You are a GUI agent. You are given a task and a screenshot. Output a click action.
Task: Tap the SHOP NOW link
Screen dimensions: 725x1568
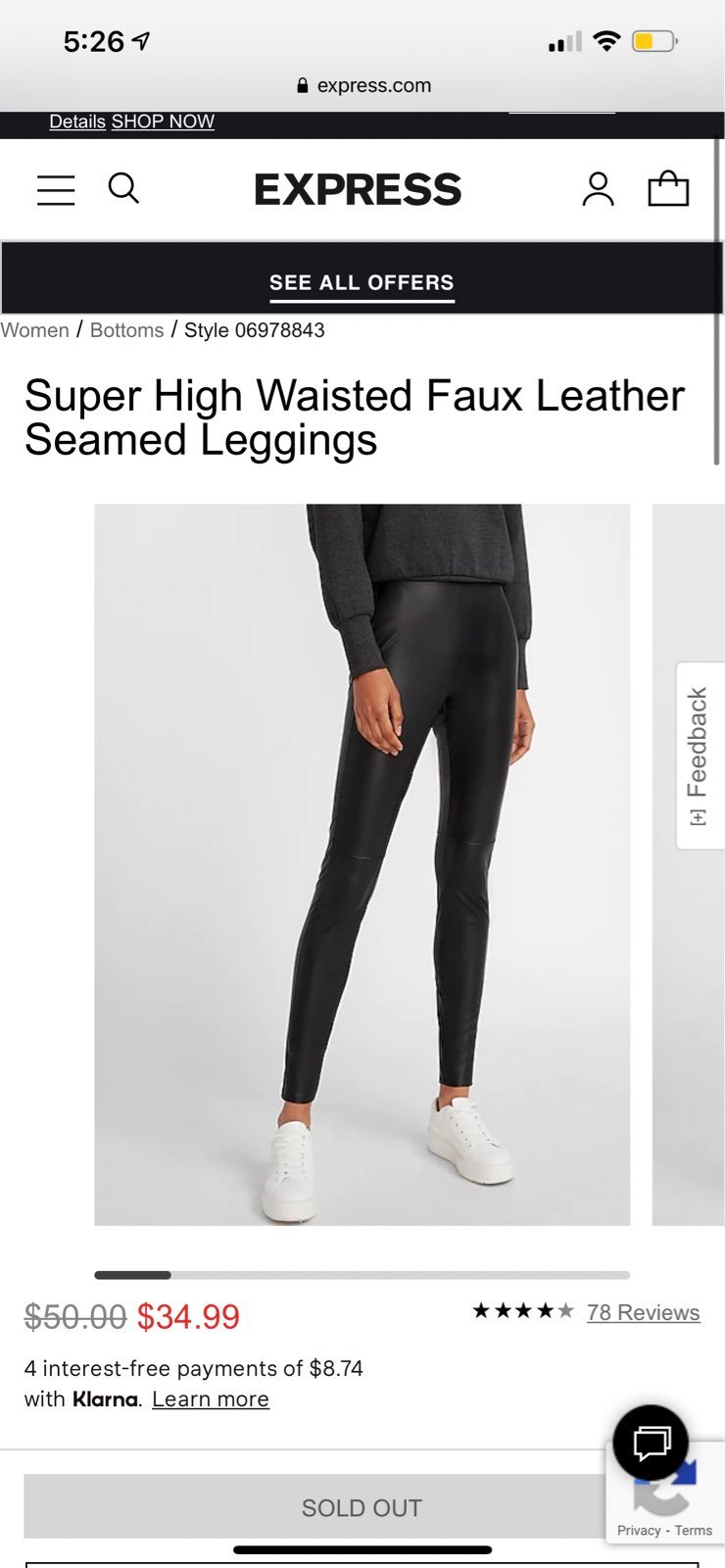(x=163, y=122)
